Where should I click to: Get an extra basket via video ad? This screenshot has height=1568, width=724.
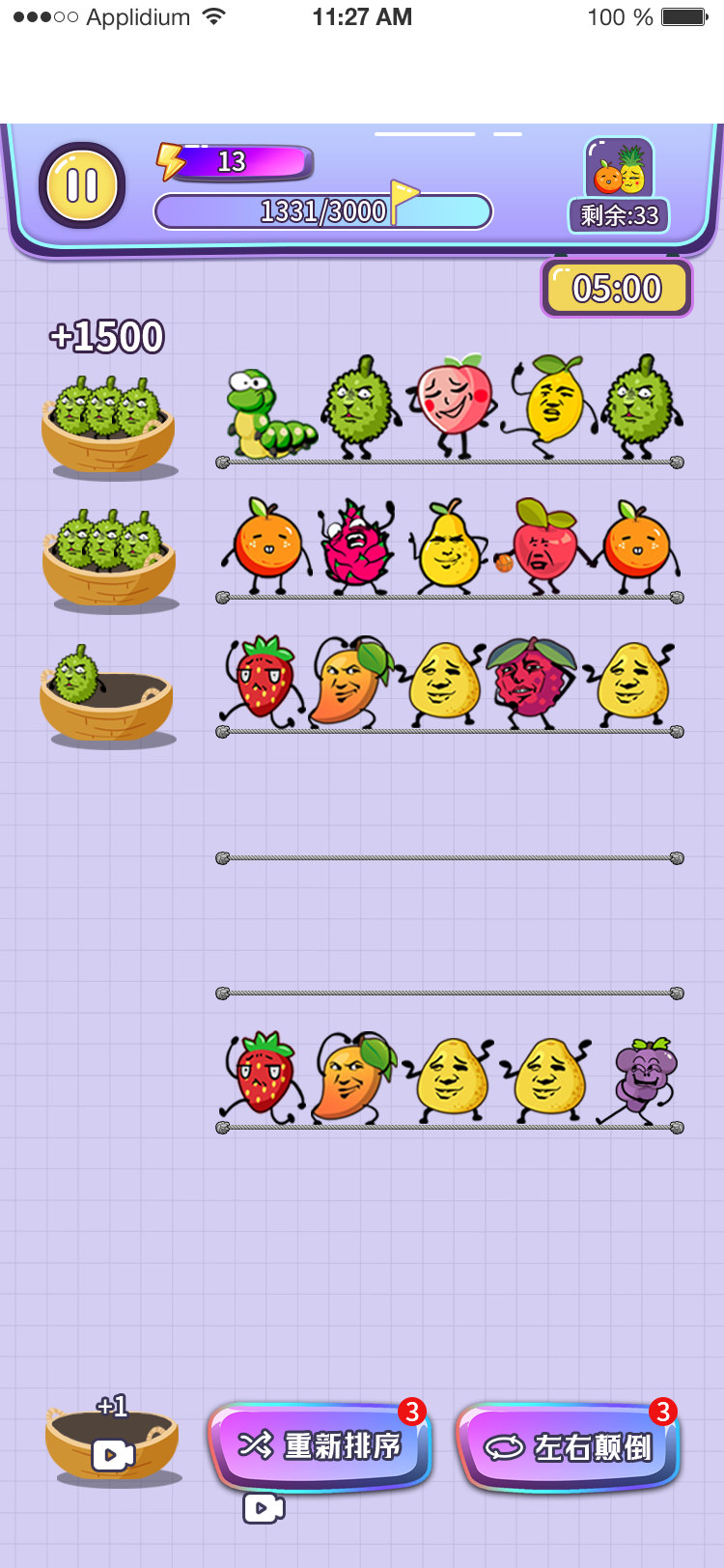[x=112, y=1442]
